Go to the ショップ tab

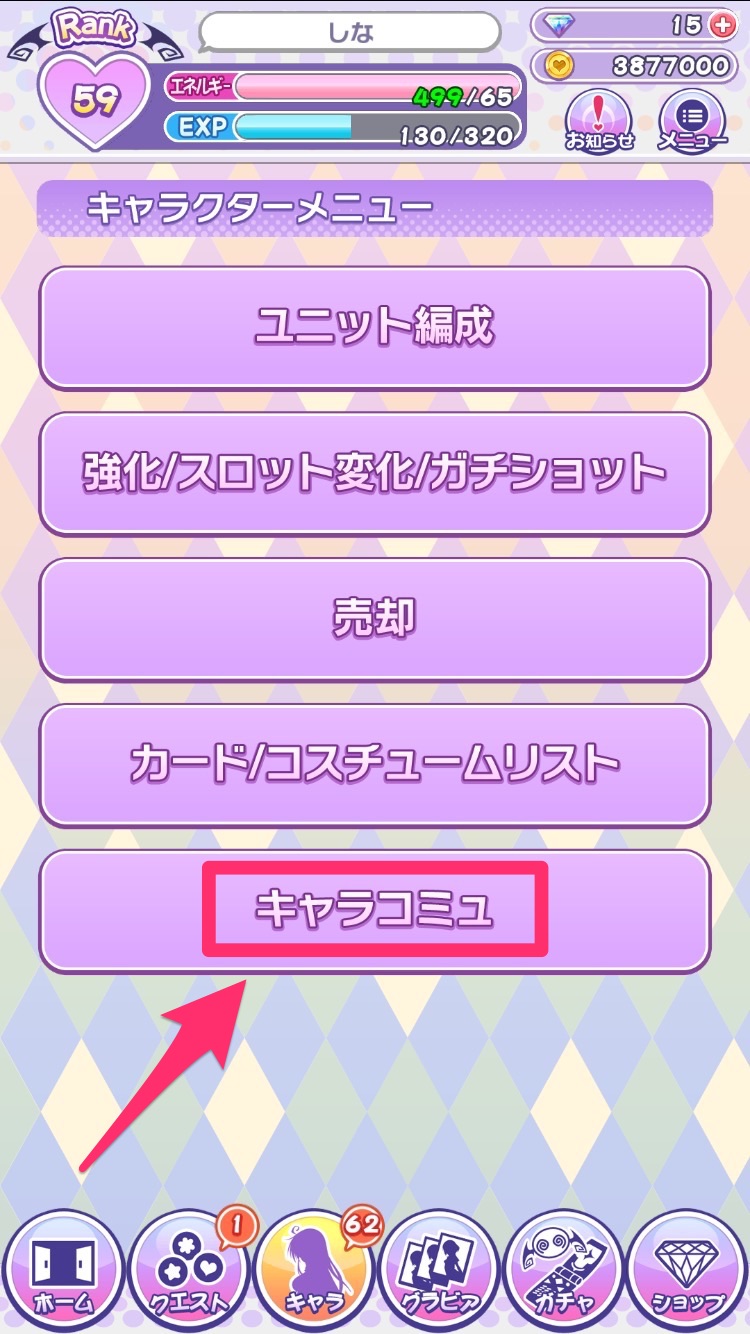click(690, 1270)
